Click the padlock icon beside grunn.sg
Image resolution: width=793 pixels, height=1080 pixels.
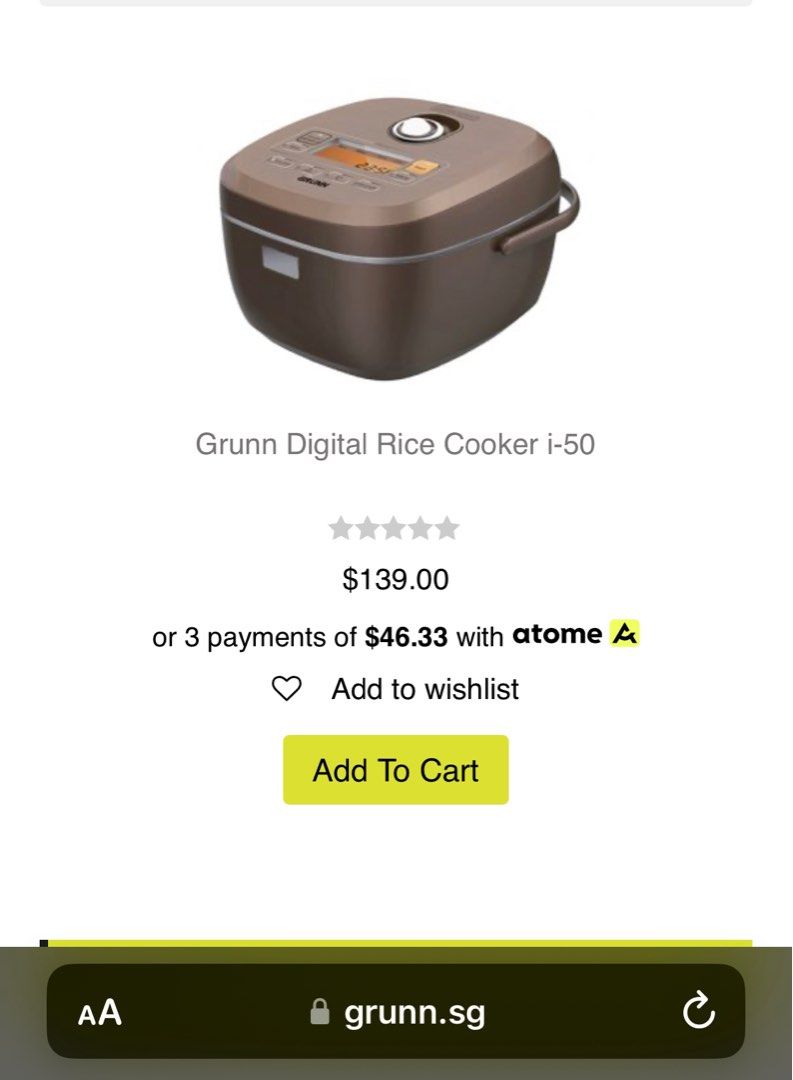pyautogui.click(x=319, y=1012)
